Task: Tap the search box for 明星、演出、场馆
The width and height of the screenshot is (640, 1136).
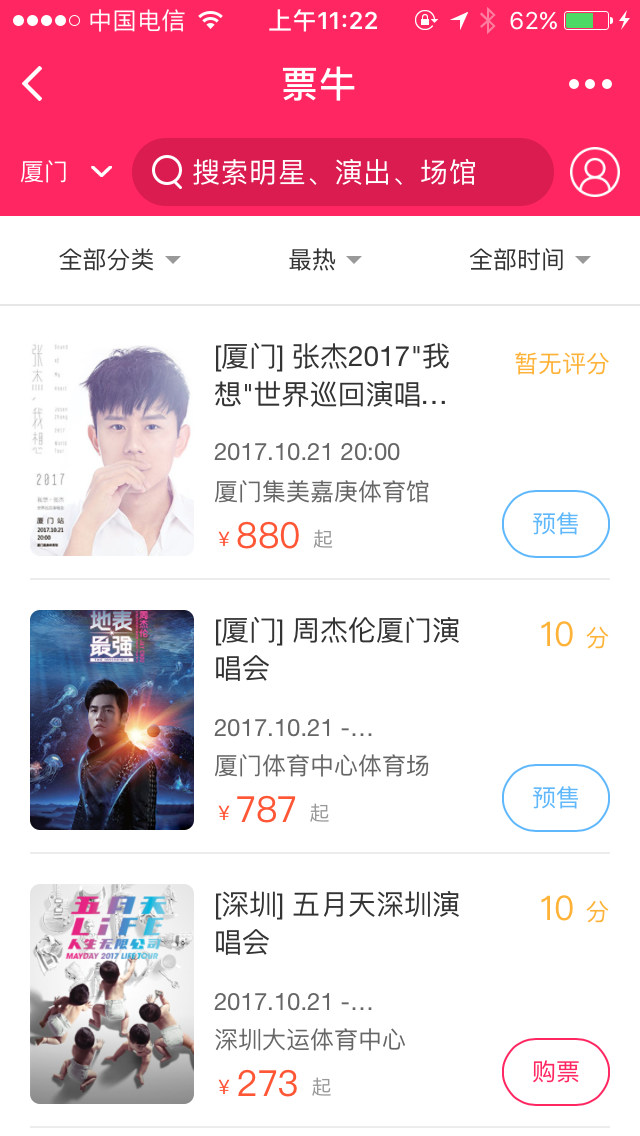Action: pos(342,172)
